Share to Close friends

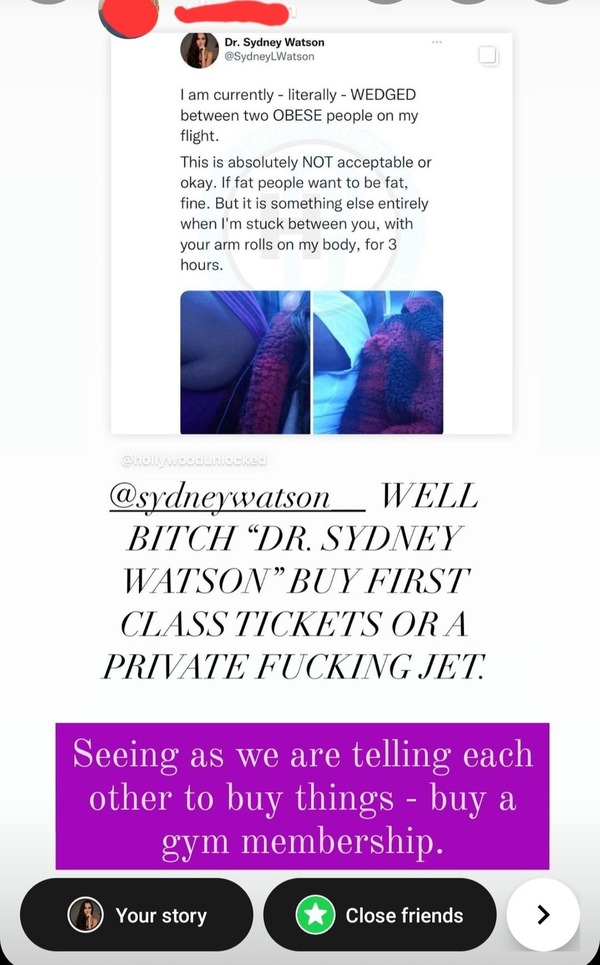[x=380, y=914]
